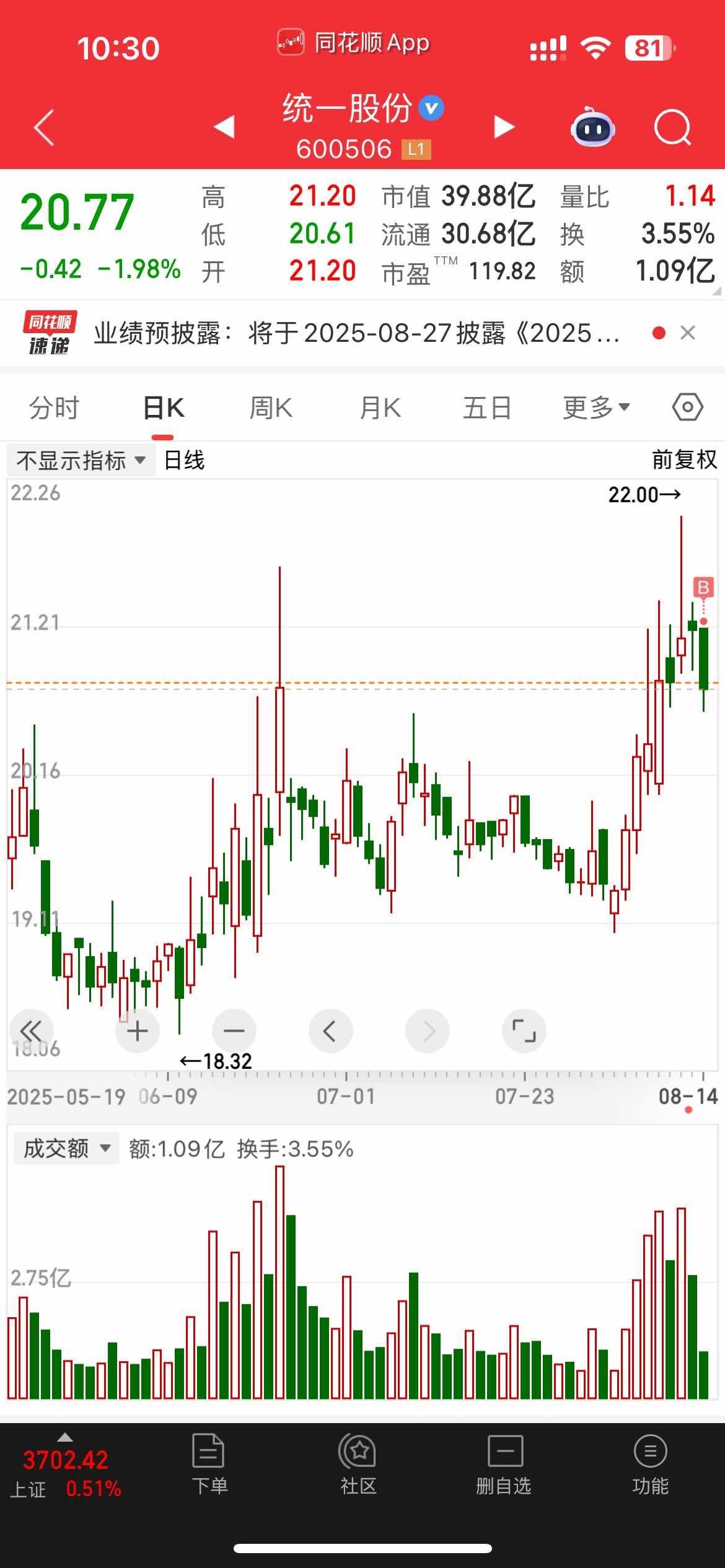
Task: Zoom in the K-line chart with plus
Action: tap(138, 1031)
